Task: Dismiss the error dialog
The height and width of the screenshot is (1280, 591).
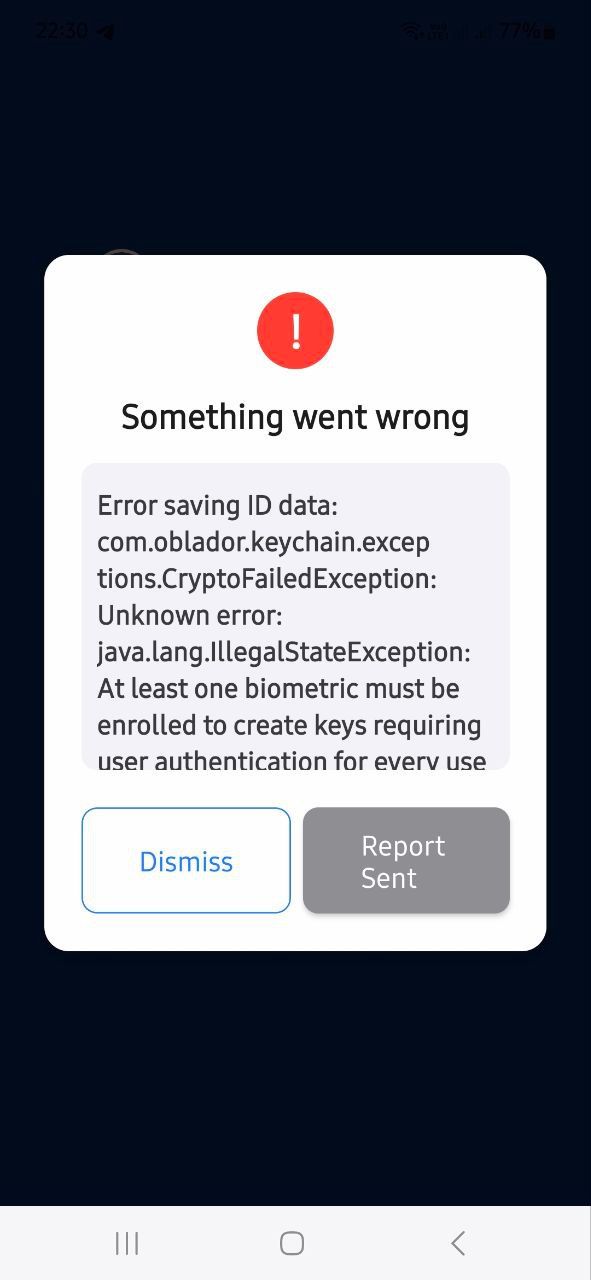Action: click(186, 861)
